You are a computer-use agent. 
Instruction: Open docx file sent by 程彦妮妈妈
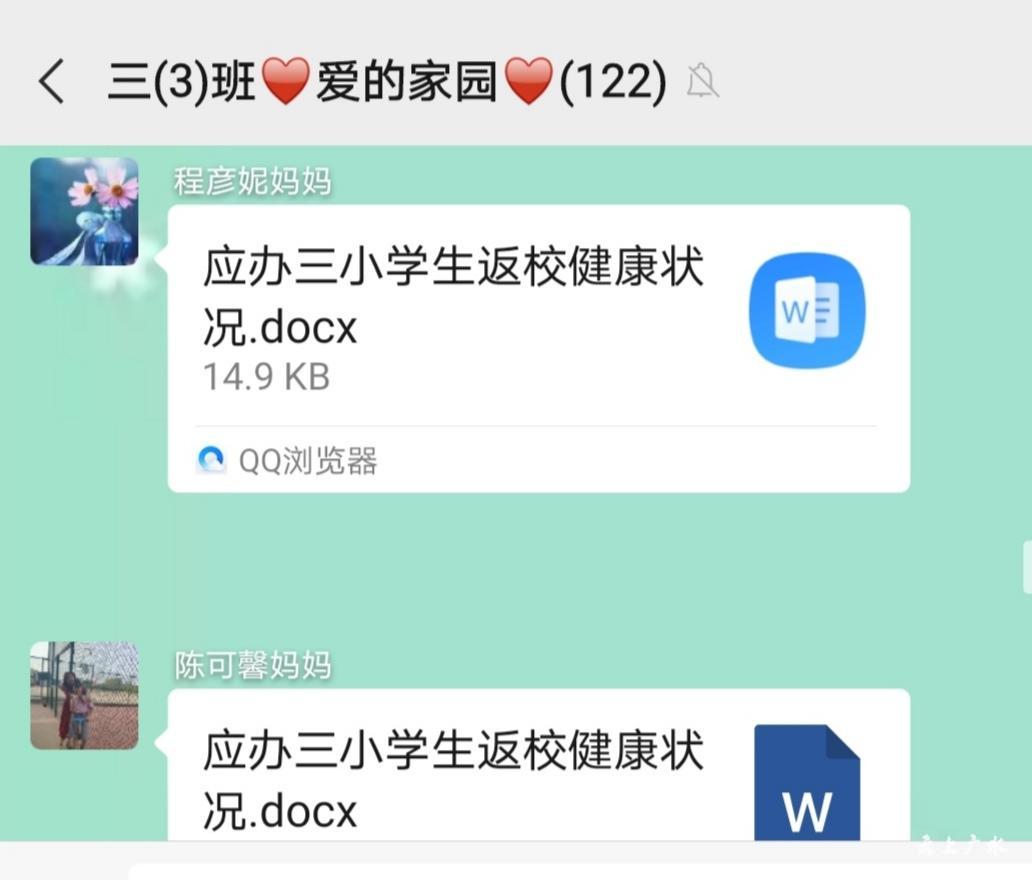pos(538,320)
